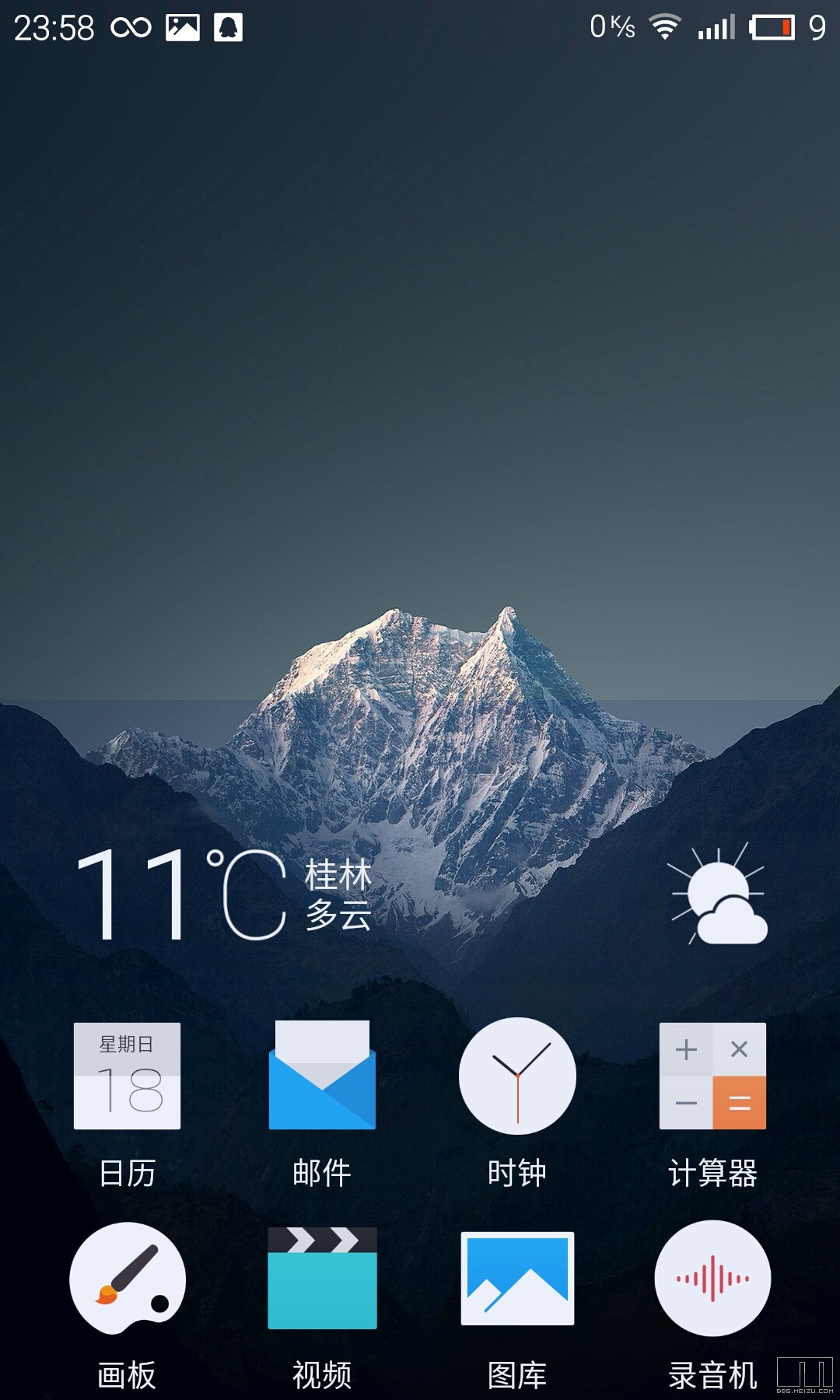Image resolution: width=840 pixels, height=1400 pixels.
Task: Open the 画板 drawing app
Action: click(127, 1279)
